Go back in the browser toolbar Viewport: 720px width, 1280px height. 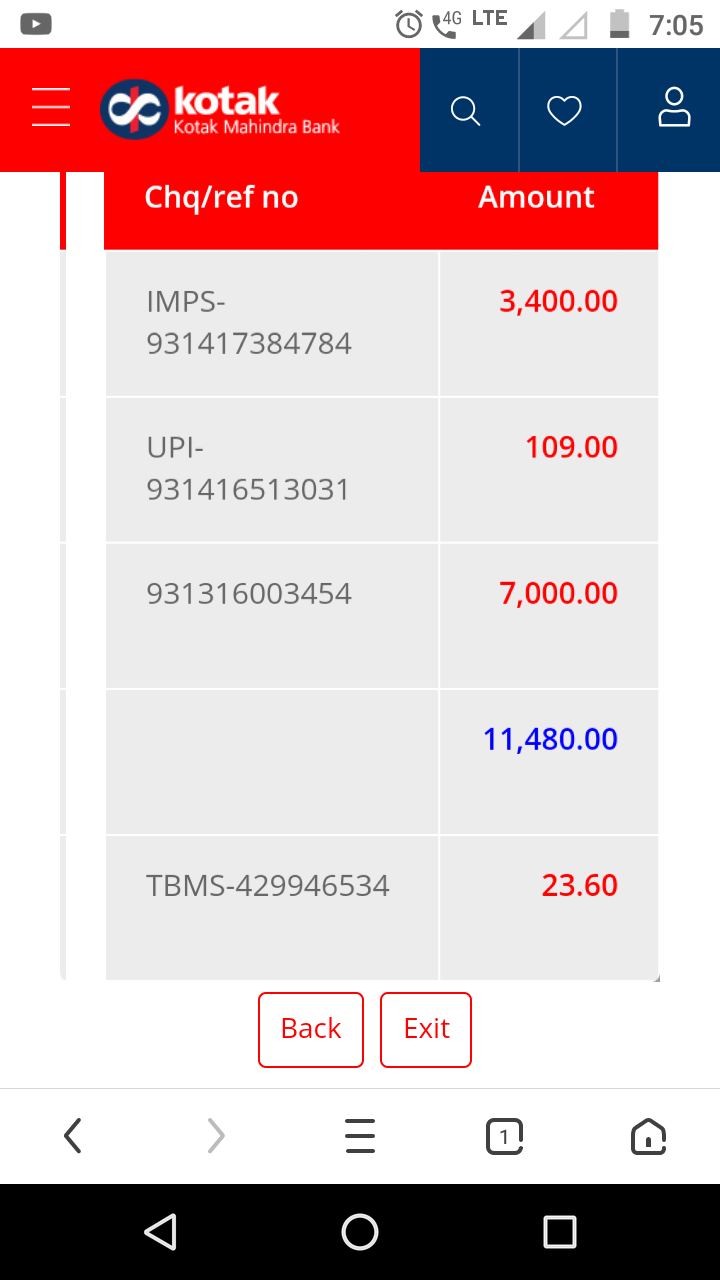point(72,1136)
